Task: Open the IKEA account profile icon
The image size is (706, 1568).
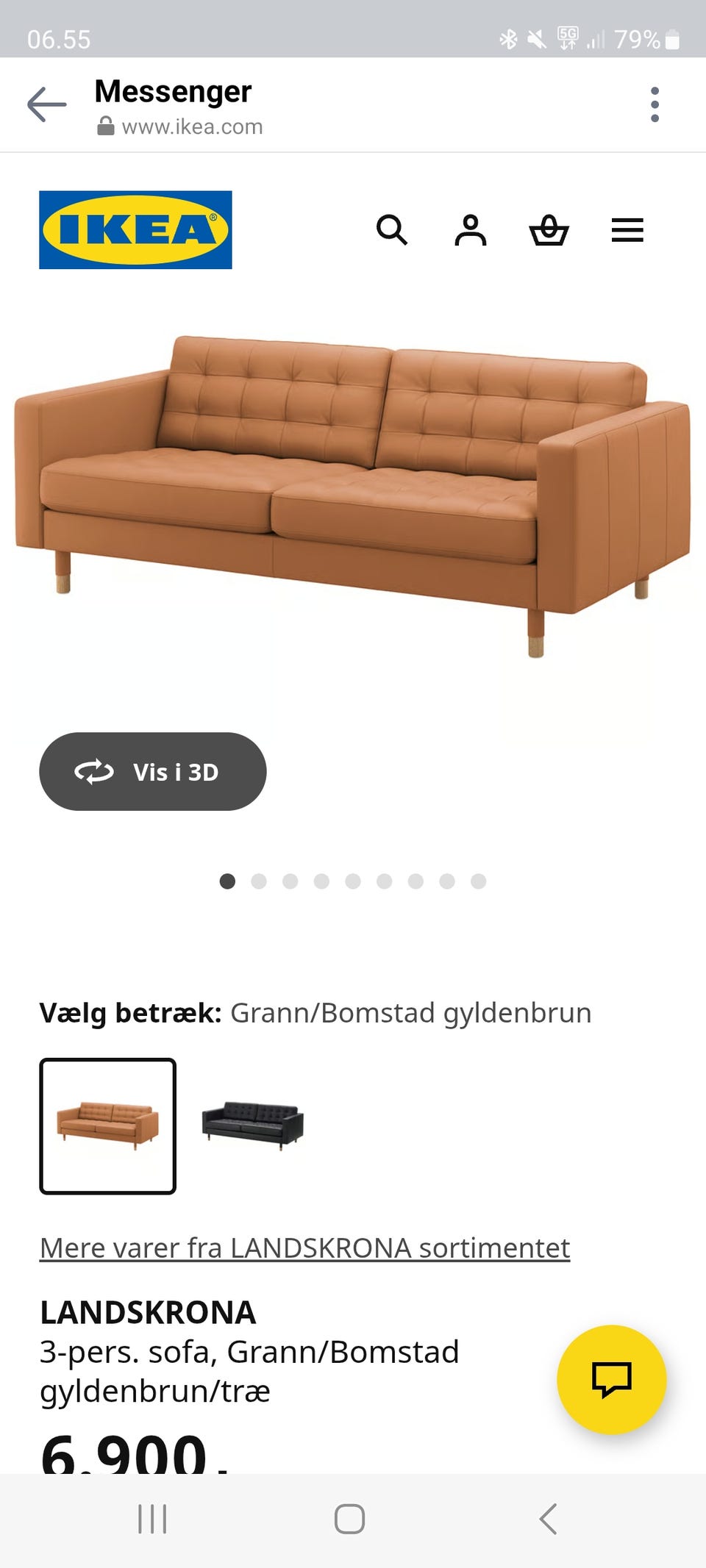Action: click(x=471, y=232)
